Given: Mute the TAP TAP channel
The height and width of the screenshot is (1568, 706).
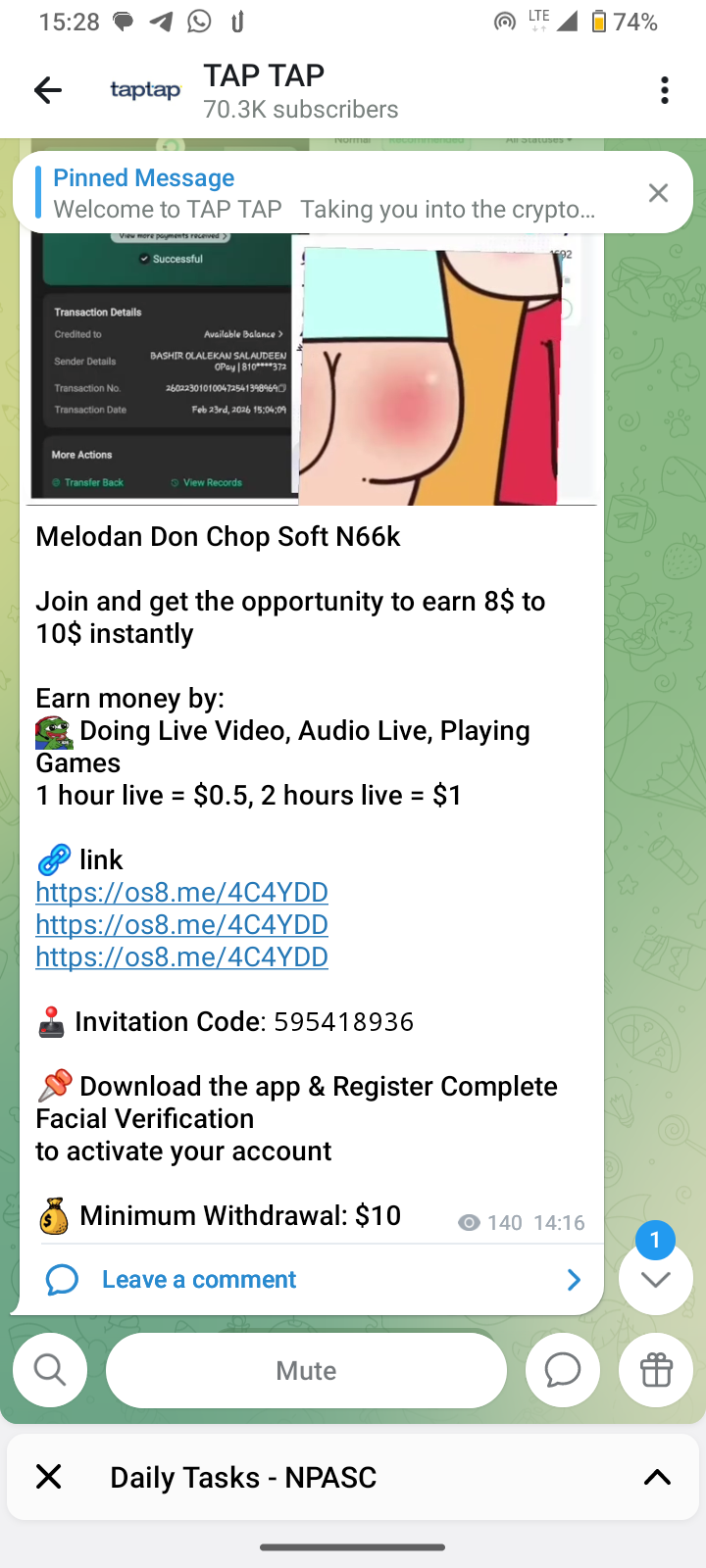Looking at the screenshot, I should [306, 1370].
